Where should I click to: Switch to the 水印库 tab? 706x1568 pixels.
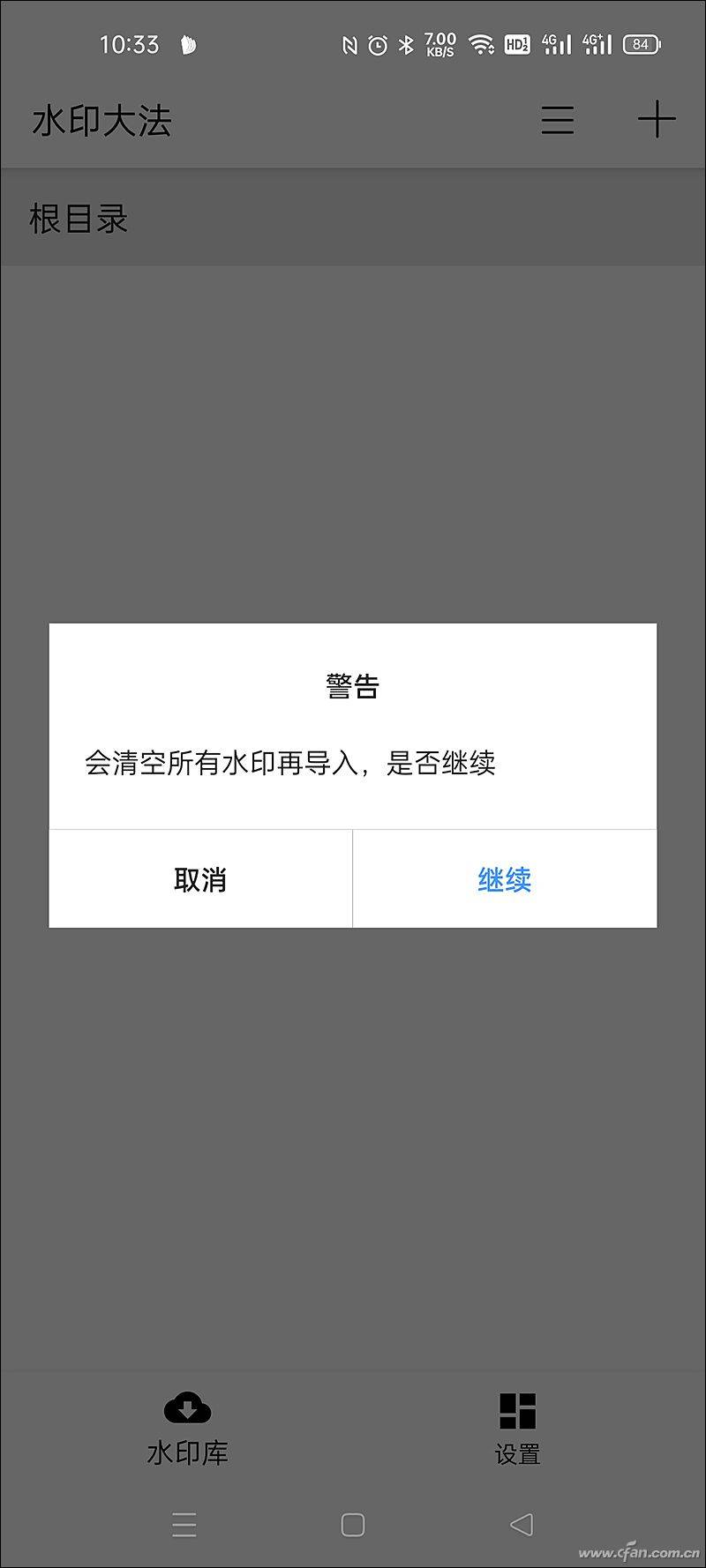(187, 1427)
